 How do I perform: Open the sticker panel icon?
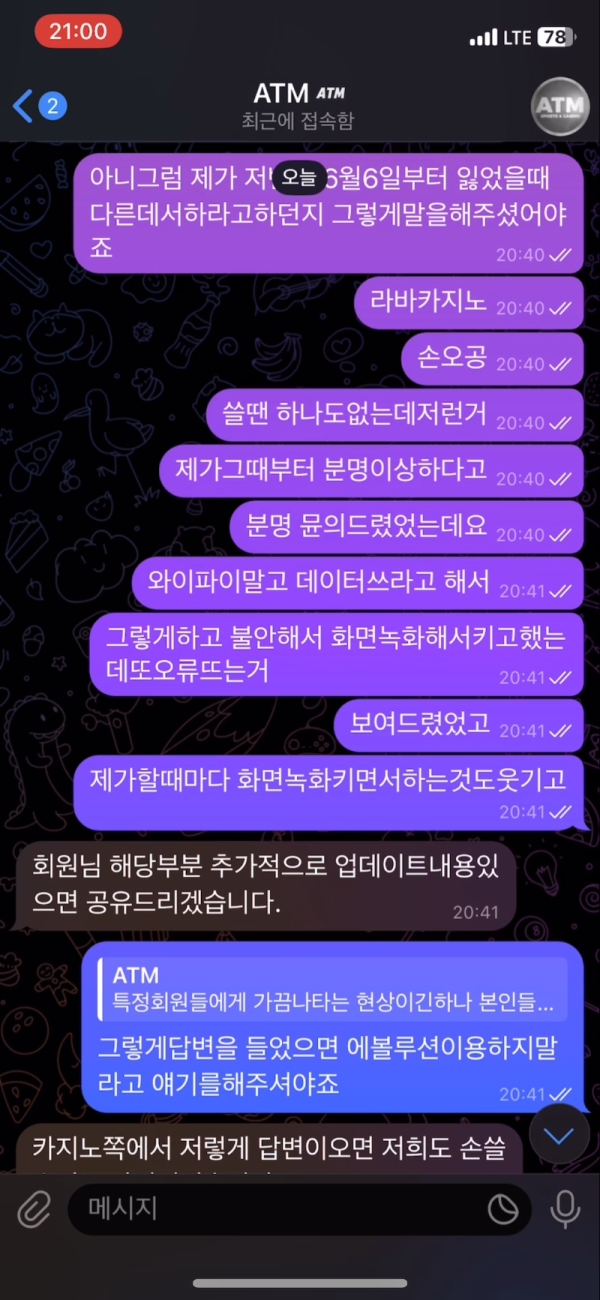click(x=503, y=1210)
